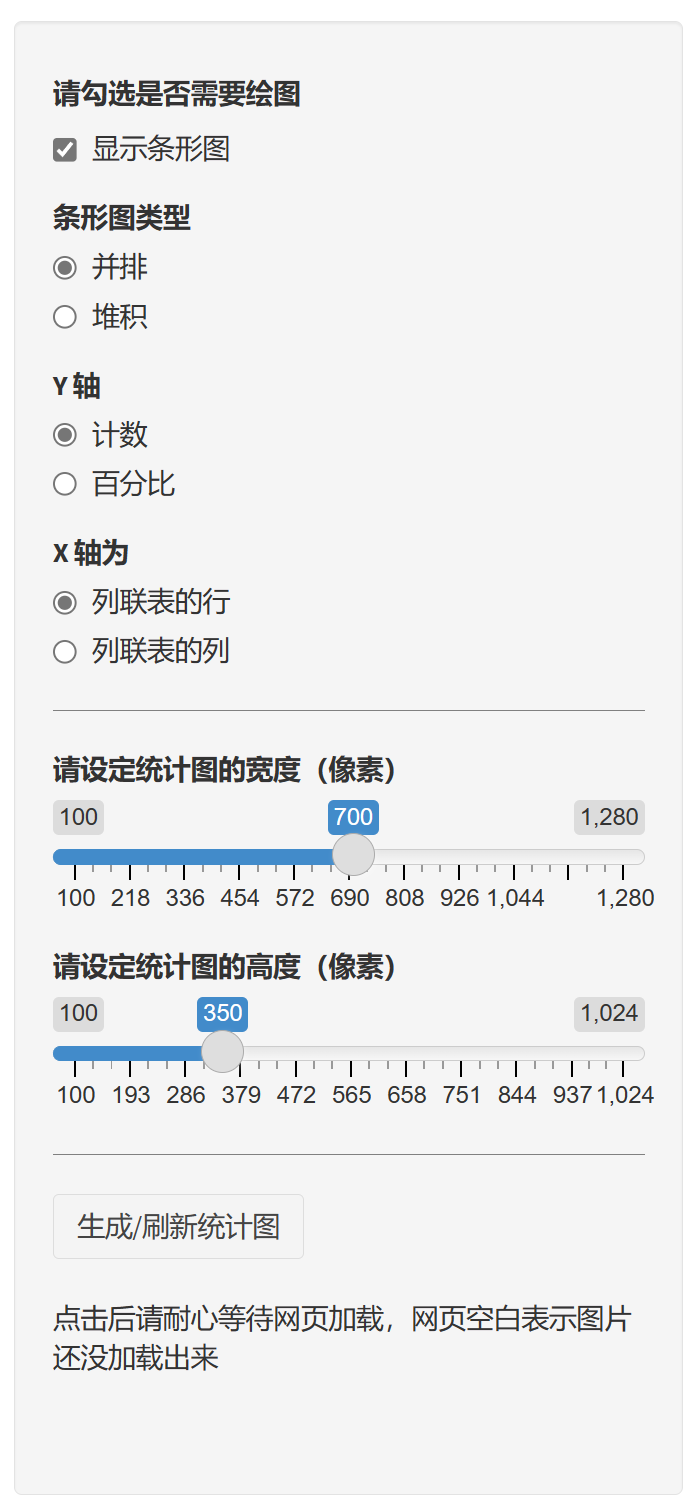
Task: Select the 并排 bar chart type
Action: tap(65, 268)
